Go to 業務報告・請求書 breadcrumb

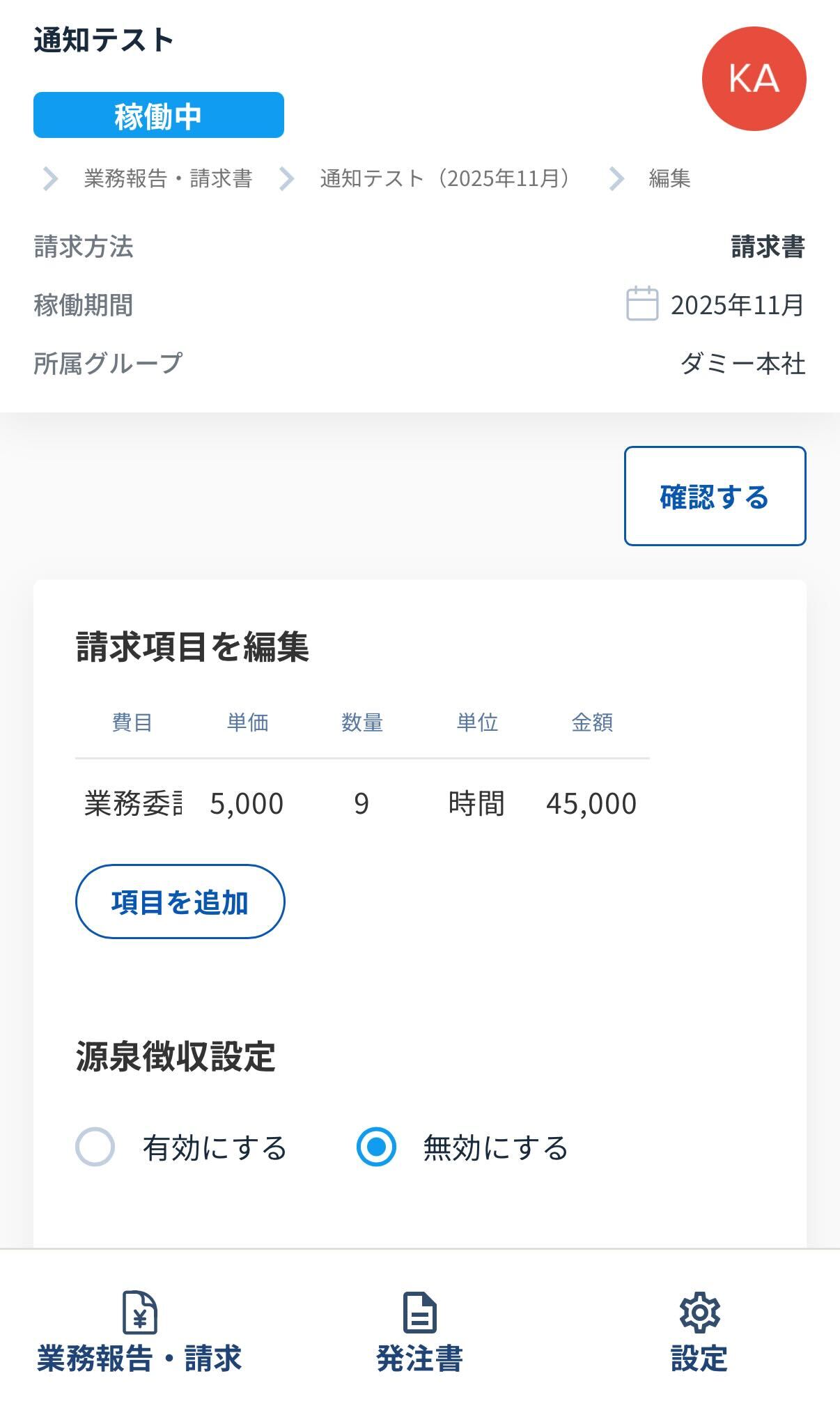coord(168,179)
